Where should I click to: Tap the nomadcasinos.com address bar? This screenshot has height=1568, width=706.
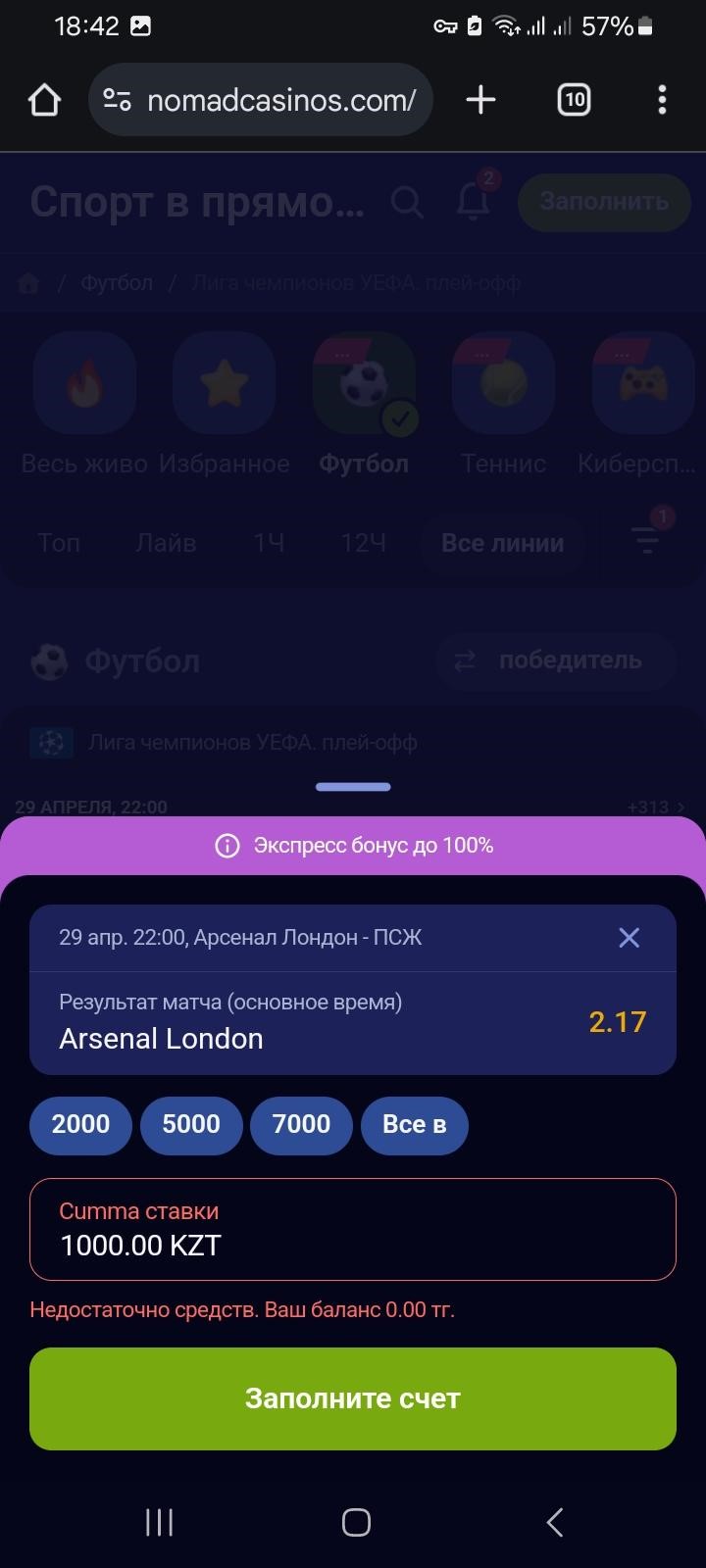point(279,99)
